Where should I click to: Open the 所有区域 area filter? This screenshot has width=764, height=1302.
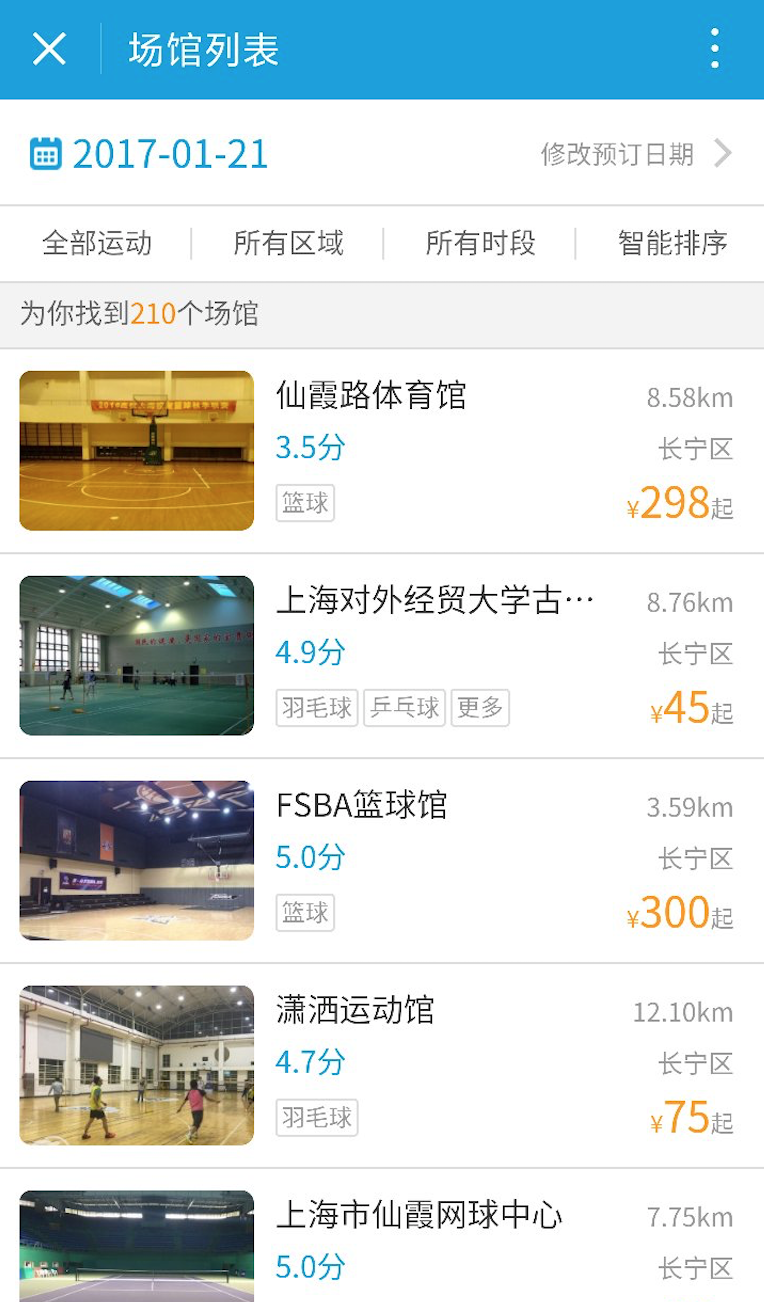[288, 243]
